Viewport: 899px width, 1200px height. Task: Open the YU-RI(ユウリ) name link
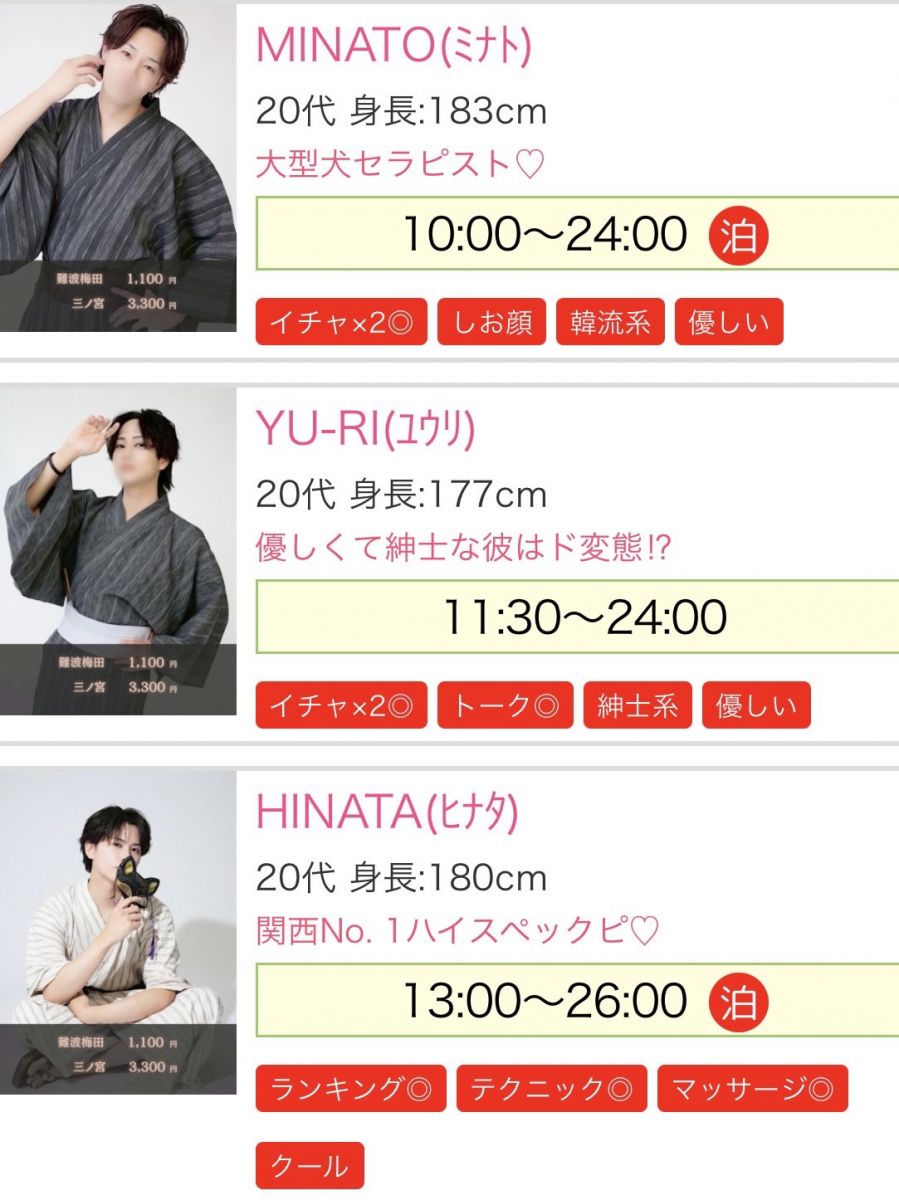tap(365, 430)
